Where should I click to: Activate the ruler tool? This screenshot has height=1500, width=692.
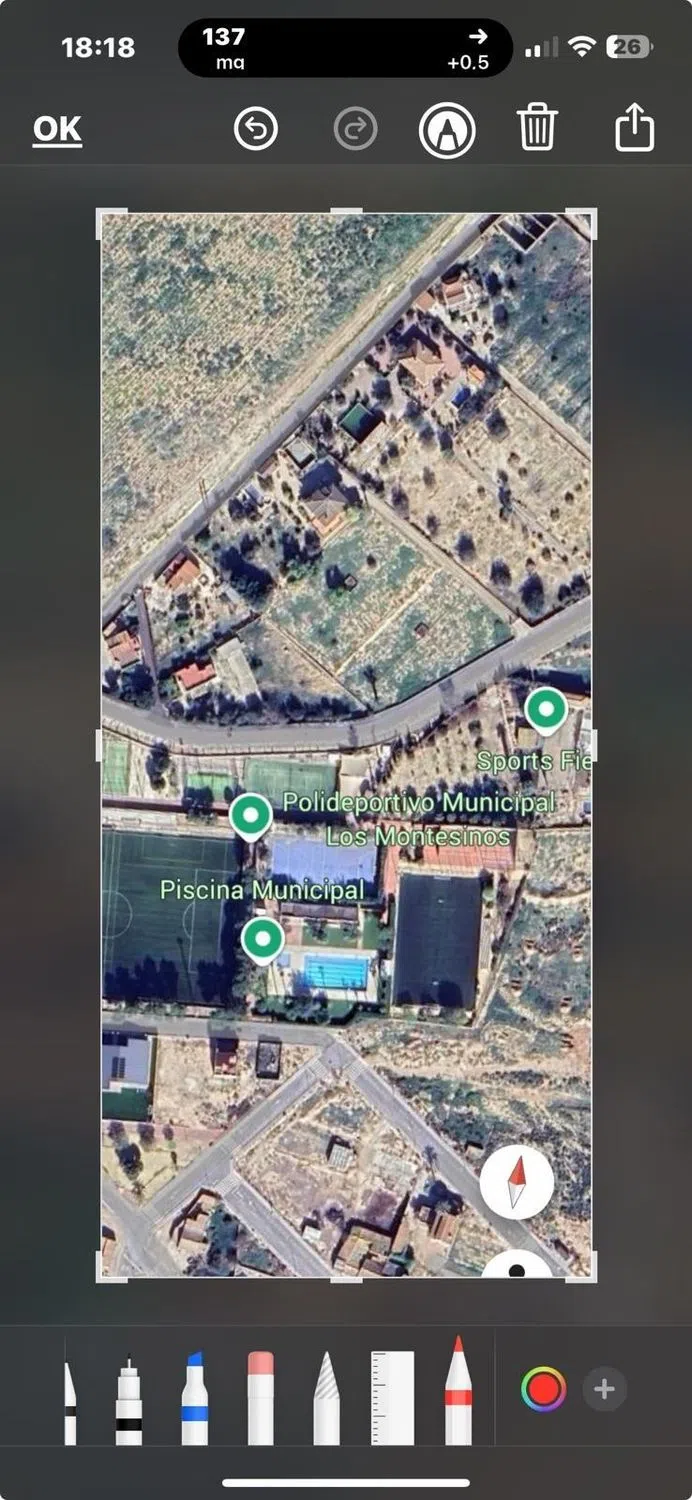tap(392, 1397)
